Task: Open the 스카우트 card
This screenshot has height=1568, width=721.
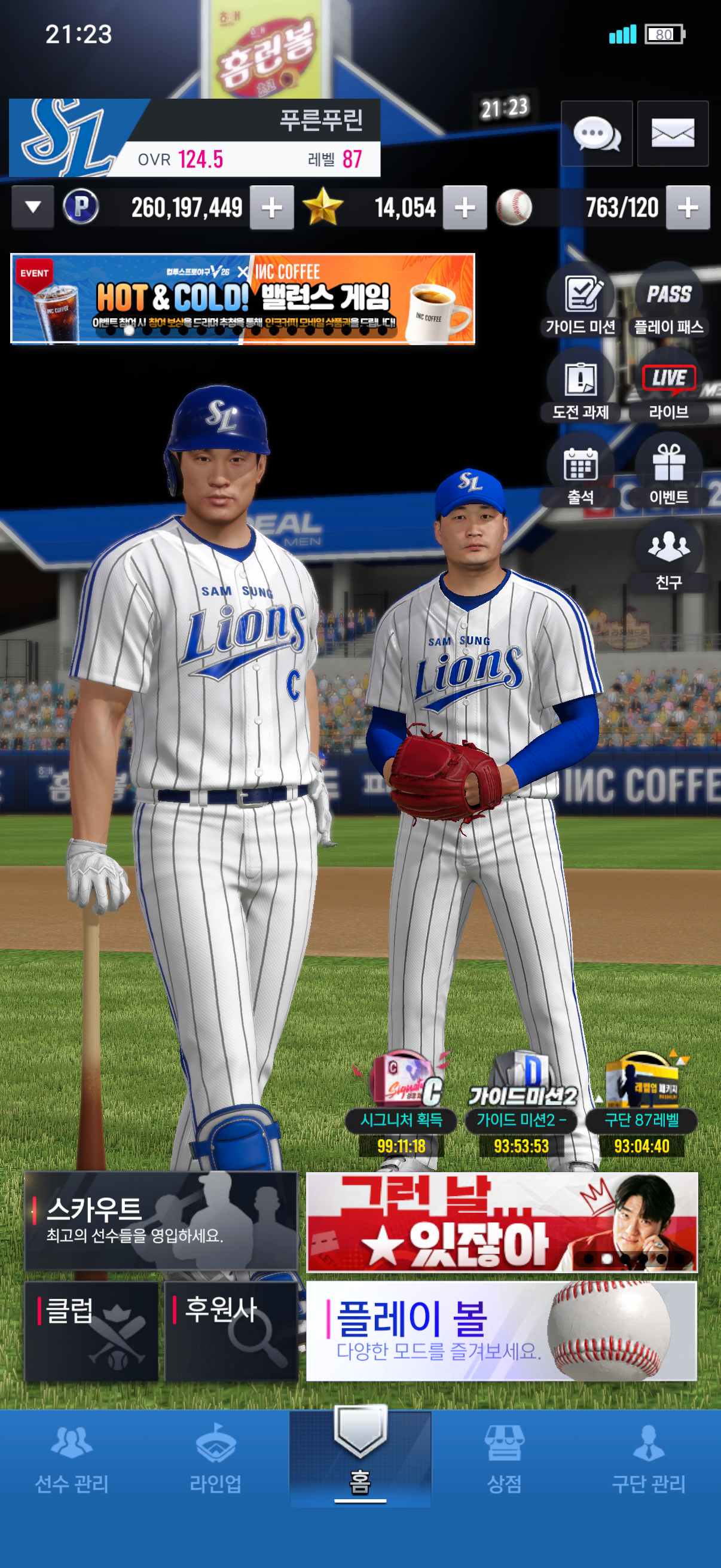Action: 161,1221
